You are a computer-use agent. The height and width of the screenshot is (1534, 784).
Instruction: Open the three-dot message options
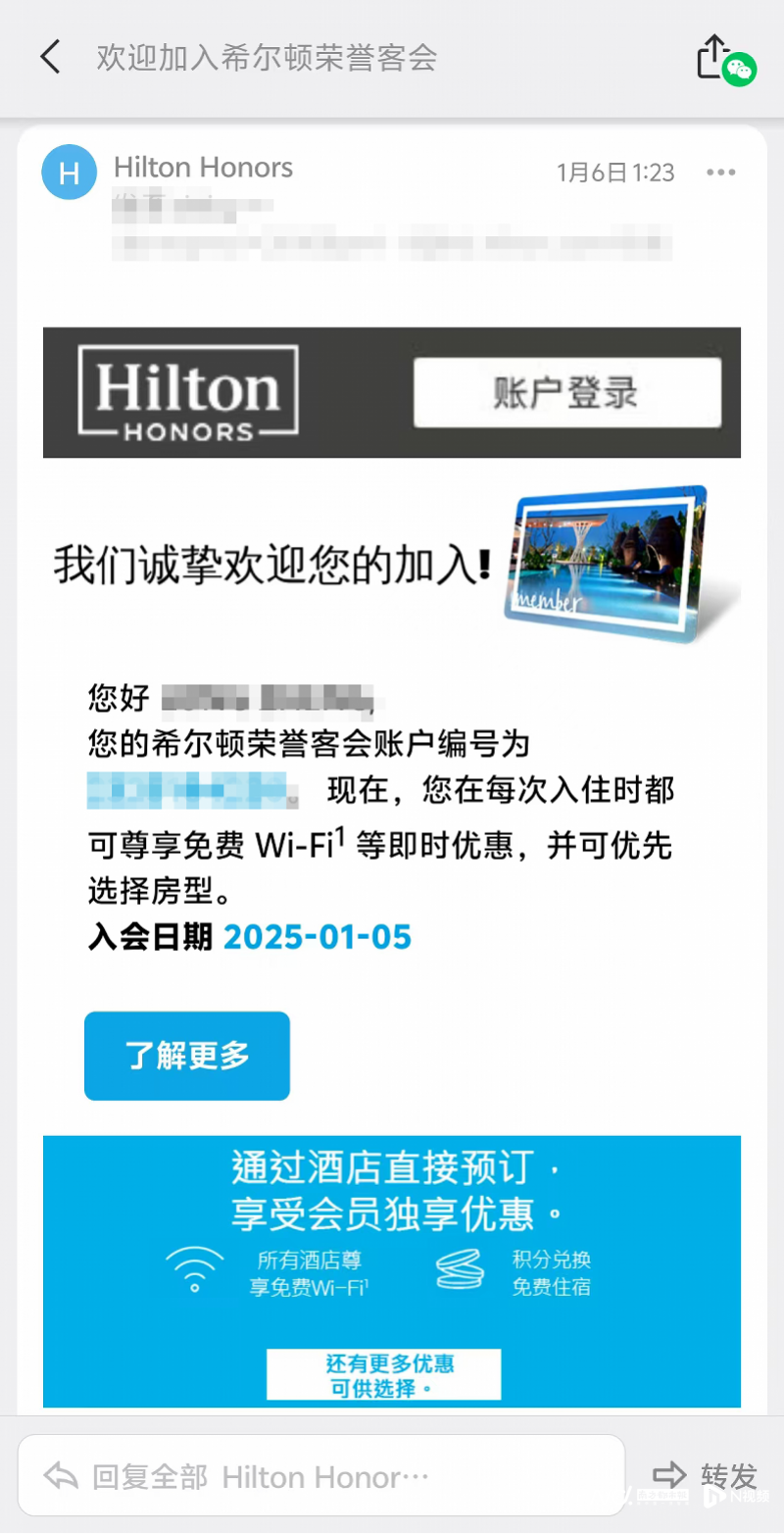[720, 173]
